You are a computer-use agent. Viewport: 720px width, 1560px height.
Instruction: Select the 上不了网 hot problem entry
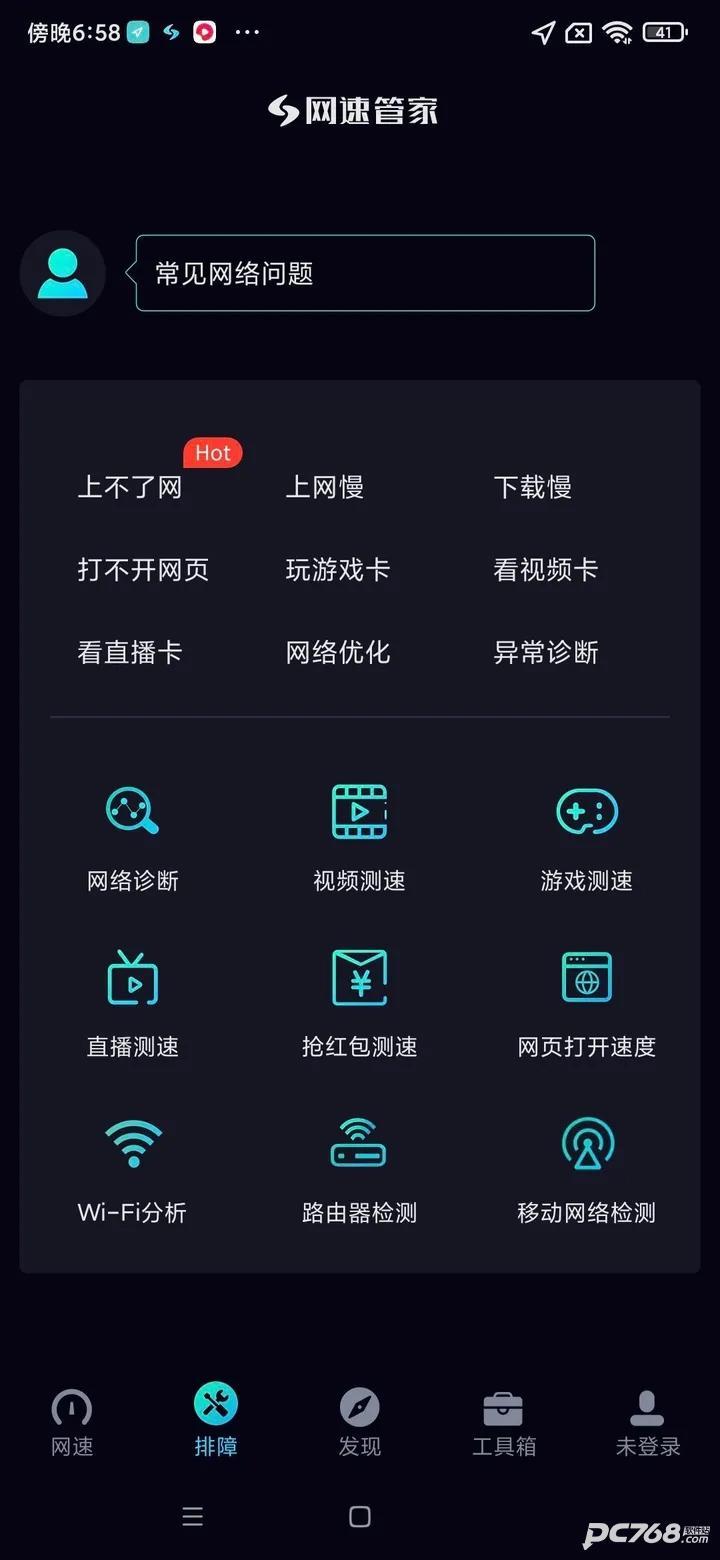[x=129, y=487]
